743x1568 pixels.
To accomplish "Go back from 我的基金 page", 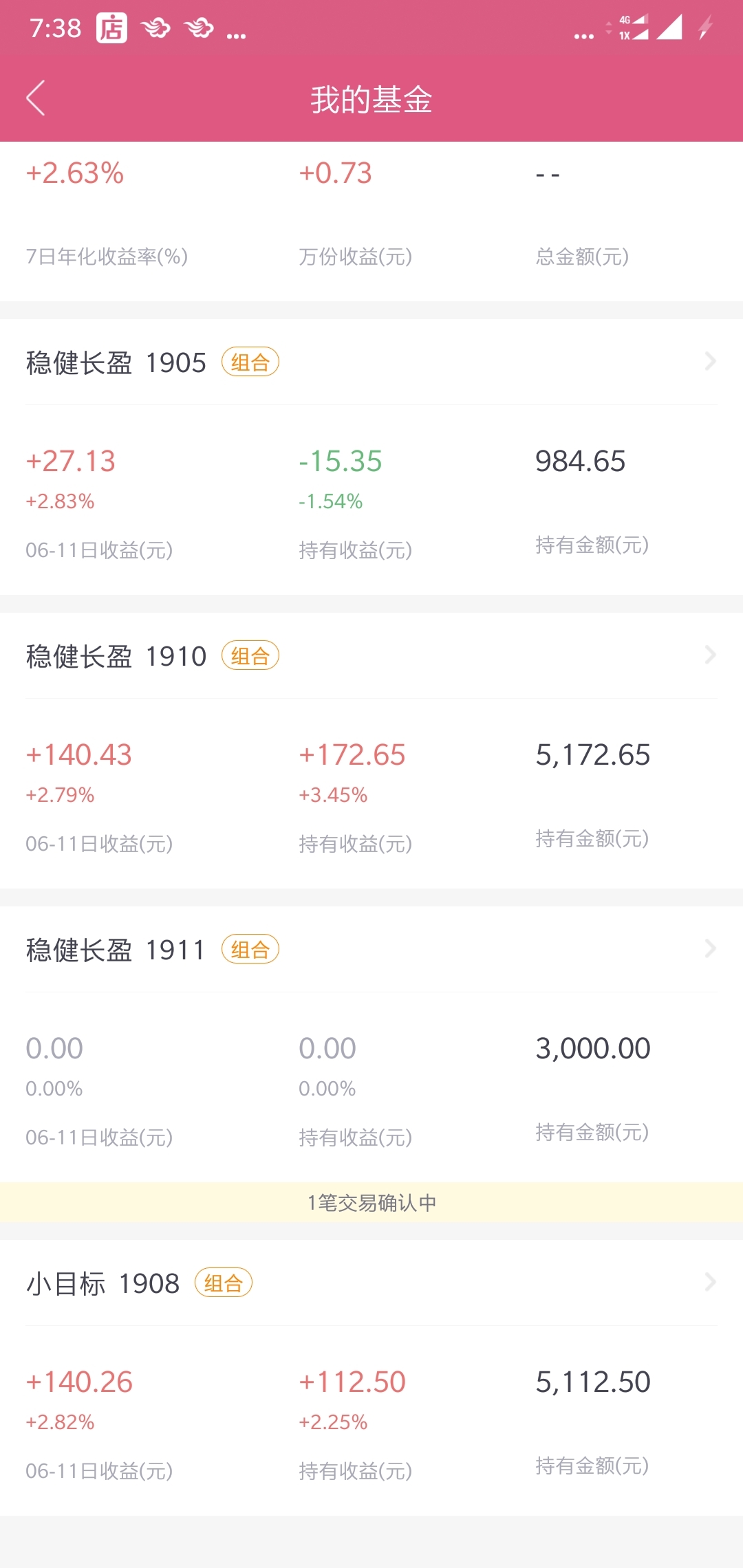I will 36,98.
